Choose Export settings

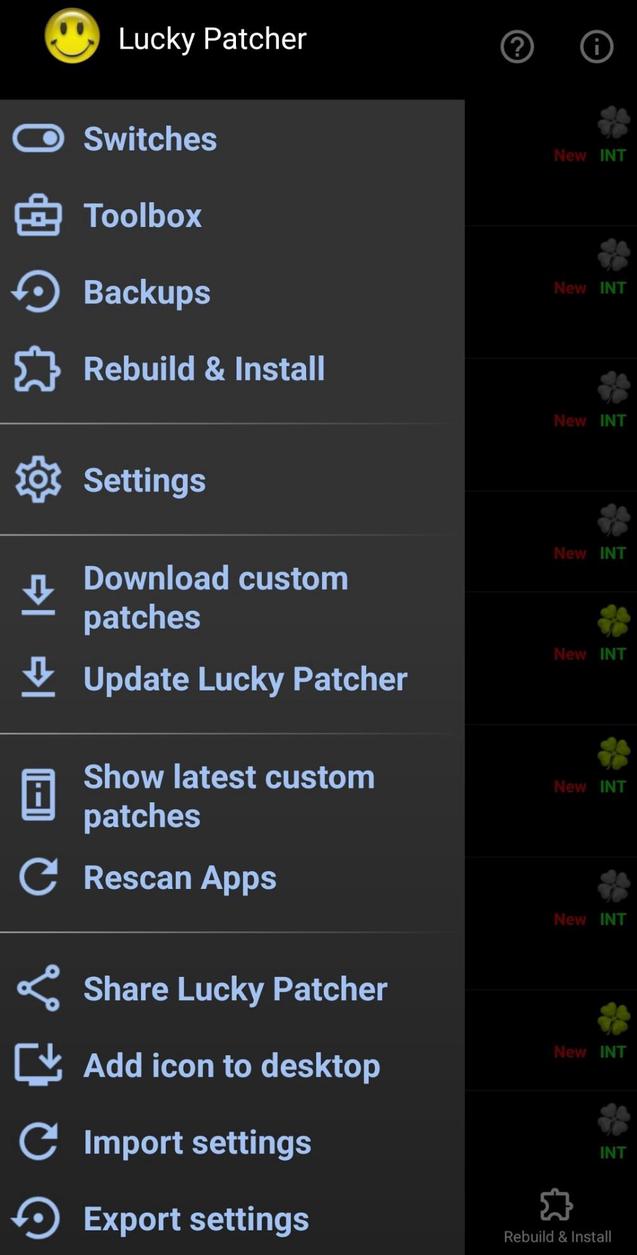tap(196, 1219)
